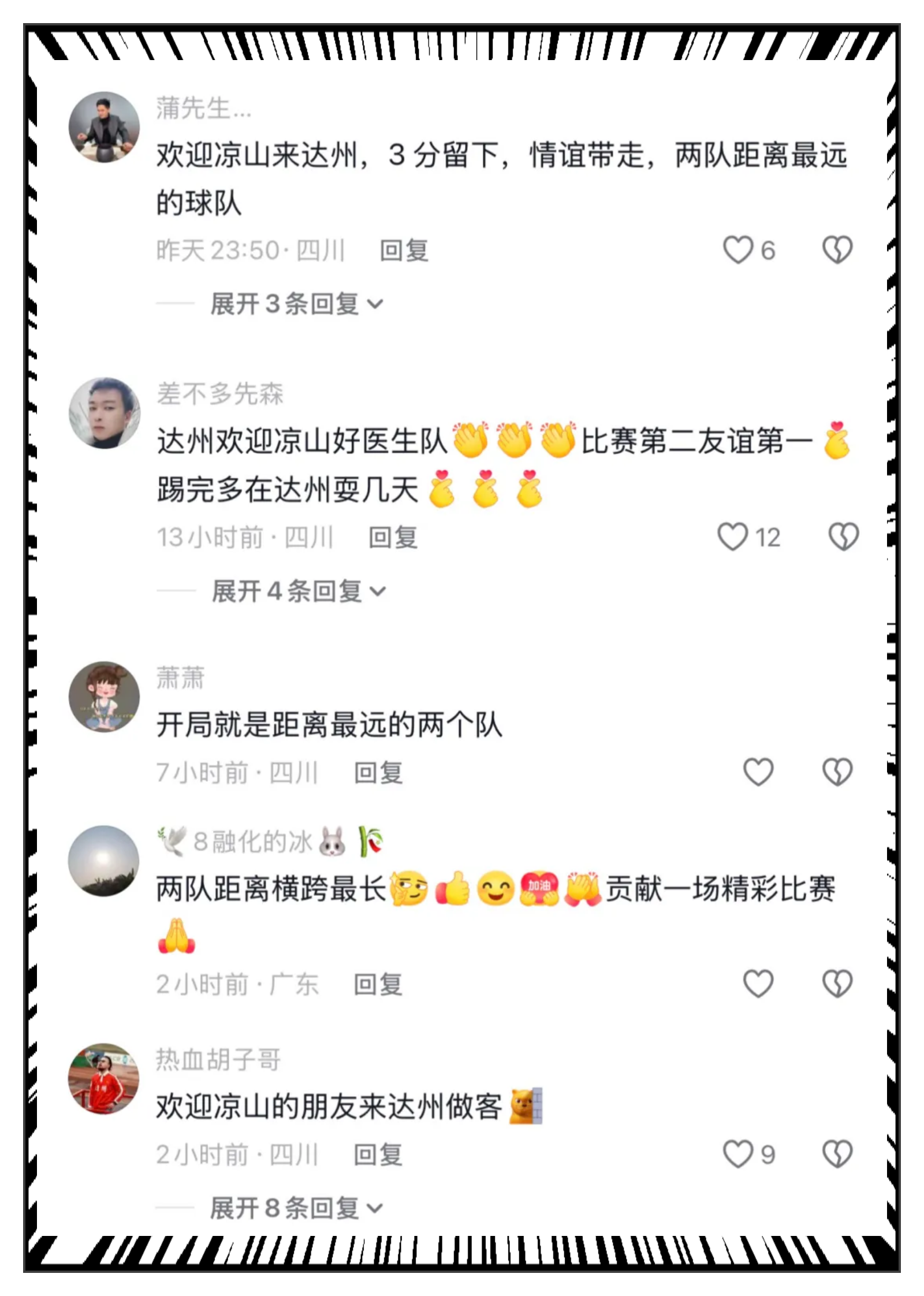The height and width of the screenshot is (1296, 924).
Task: Reply to 8融化的冰's comment
Action: pyautogui.click(x=378, y=985)
